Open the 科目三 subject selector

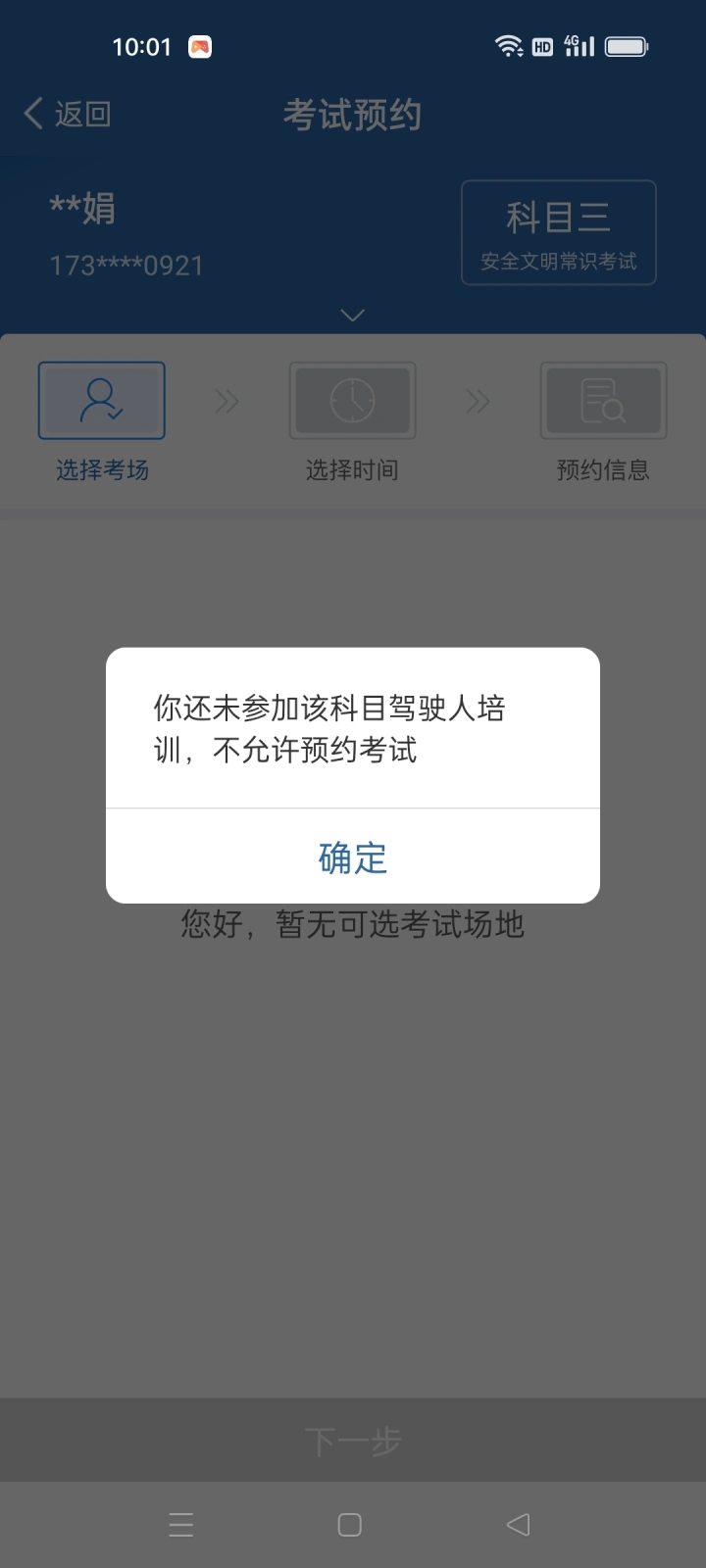tap(558, 232)
